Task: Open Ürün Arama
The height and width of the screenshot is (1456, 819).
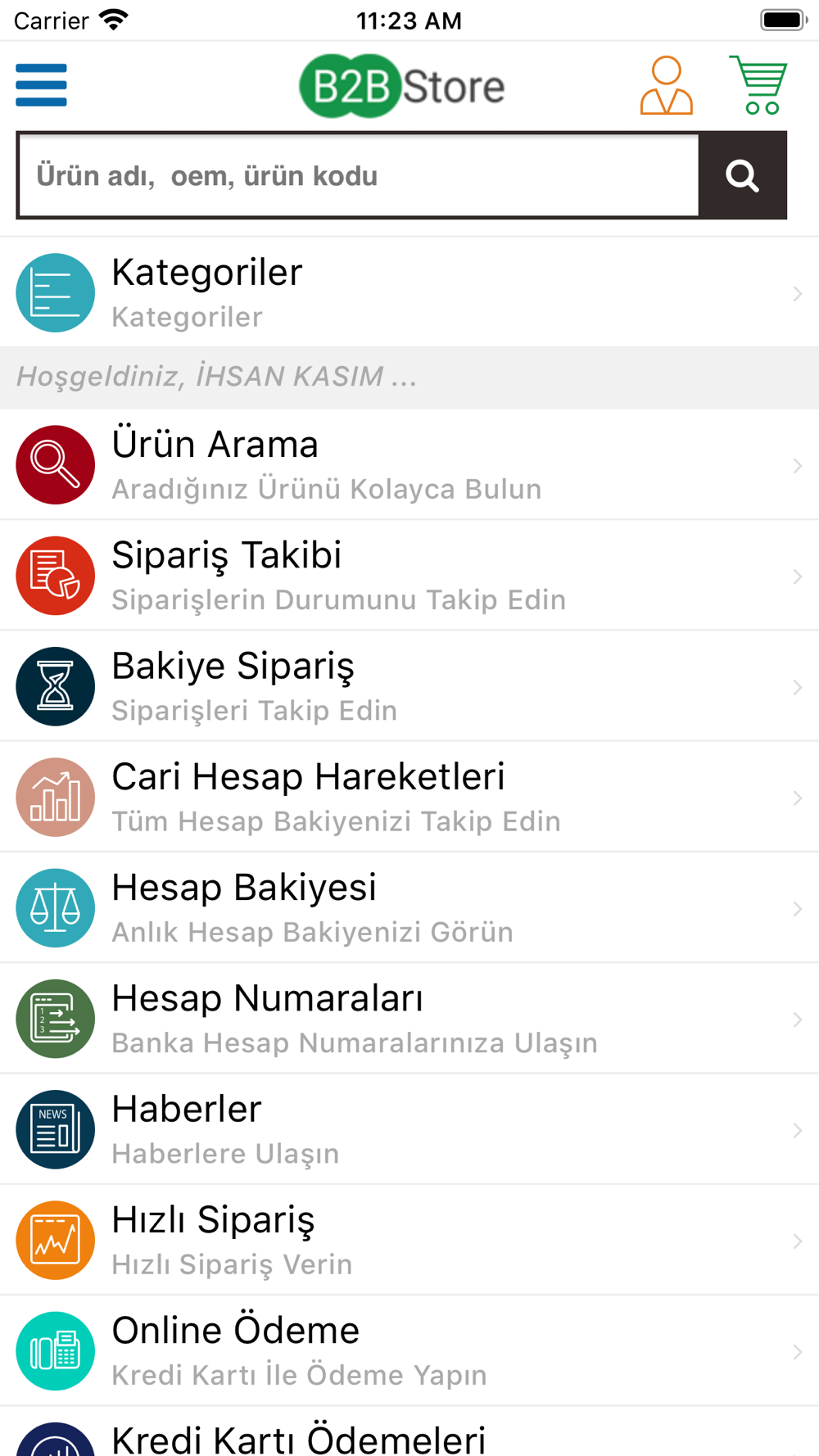Action: [409, 465]
